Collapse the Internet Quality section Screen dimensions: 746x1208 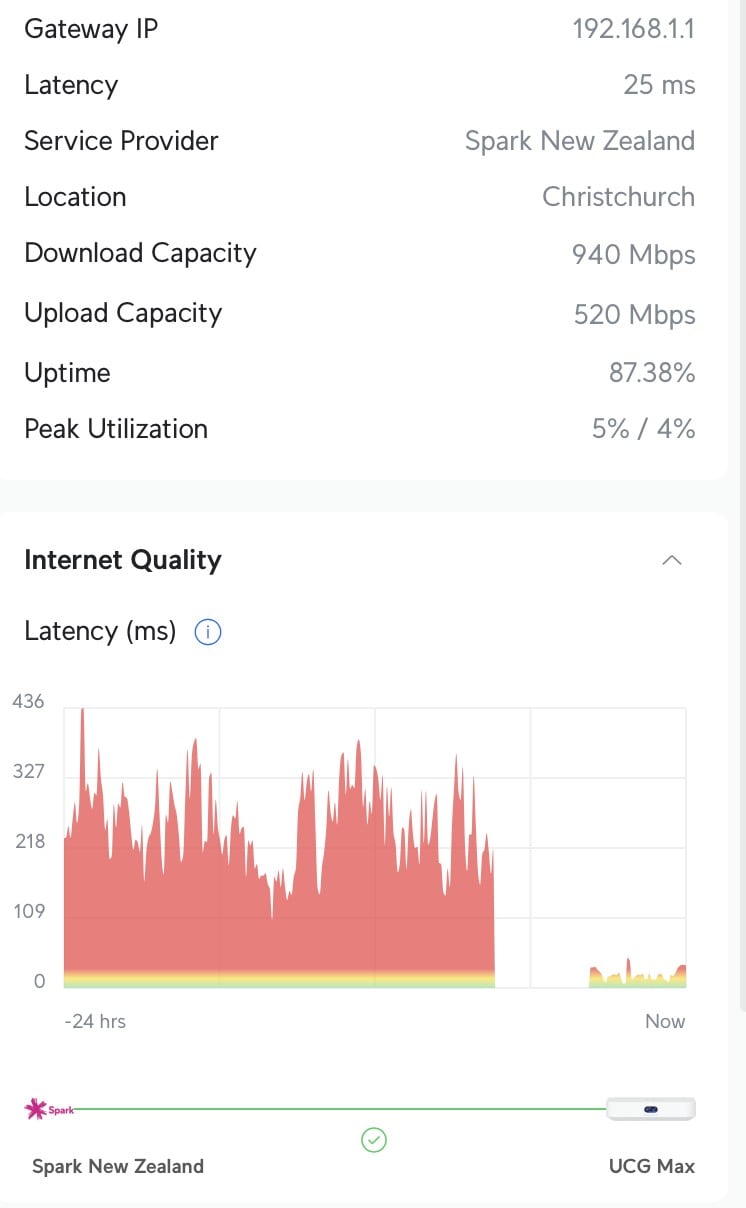click(x=672, y=560)
